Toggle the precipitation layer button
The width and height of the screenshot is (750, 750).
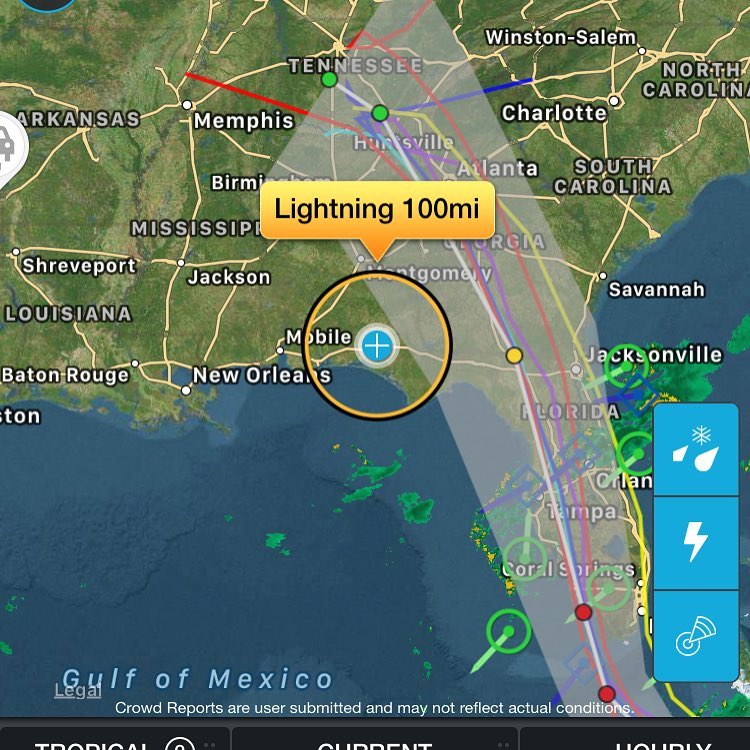point(695,450)
